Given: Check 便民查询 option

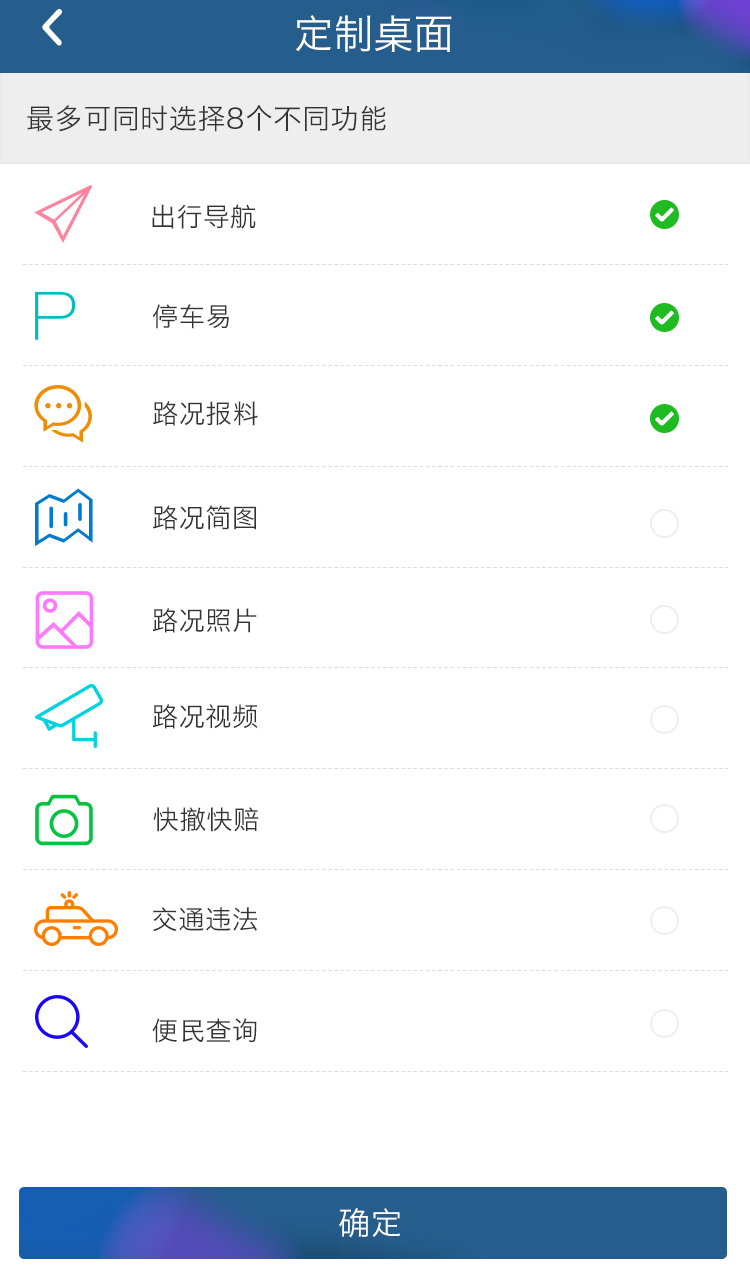Looking at the screenshot, I should point(664,1023).
